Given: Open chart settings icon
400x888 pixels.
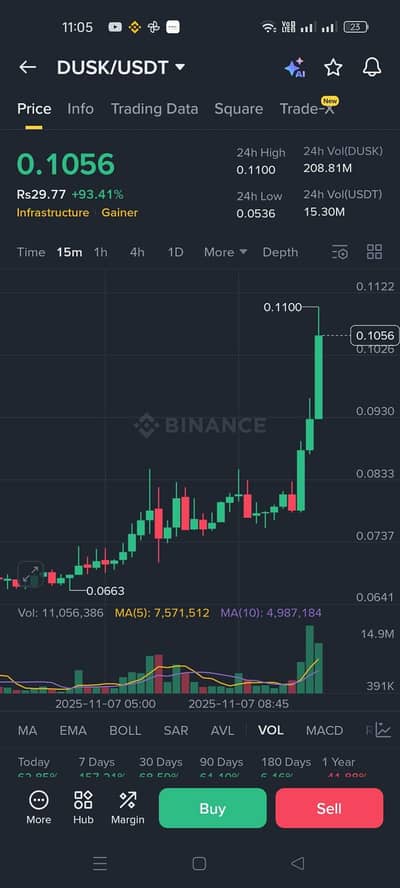Looking at the screenshot, I should click(340, 252).
